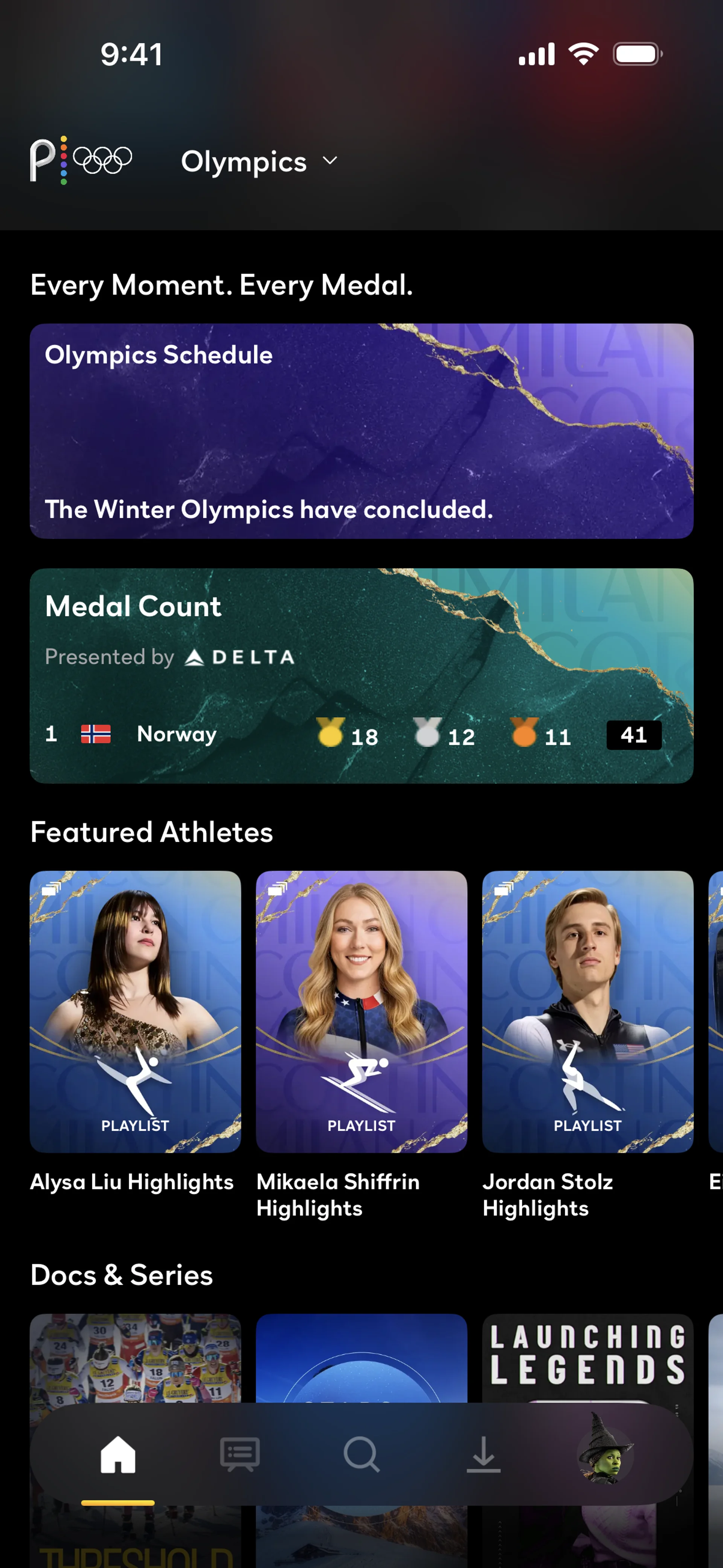Screen dimensions: 723x1568
Task: Expand the Olympics dropdown menu
Action: [x=259, y=161]
